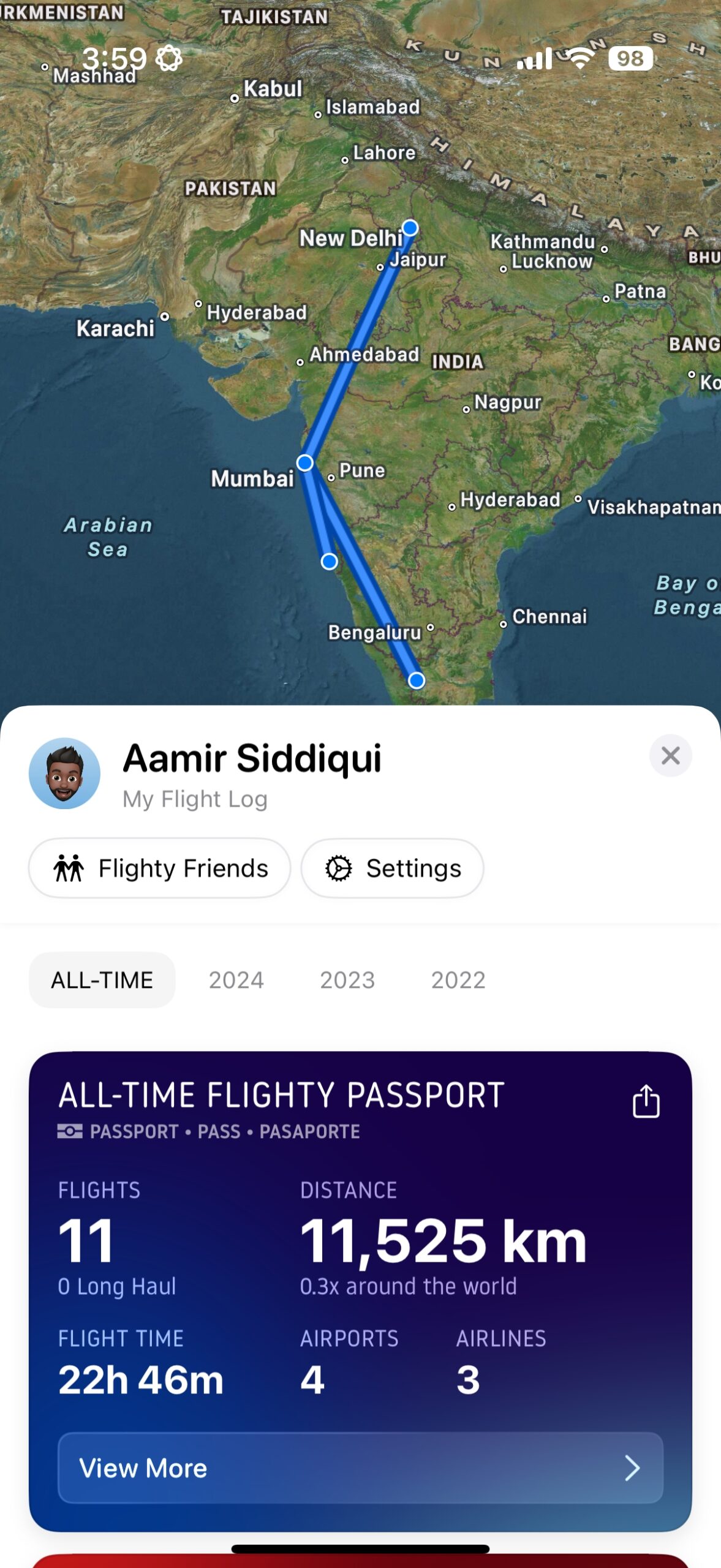The image size is (721, 1568).
Task: Tap Aamir Siddiqui's profile avatar
Action: pyautogui.click(x=64, y=773)
